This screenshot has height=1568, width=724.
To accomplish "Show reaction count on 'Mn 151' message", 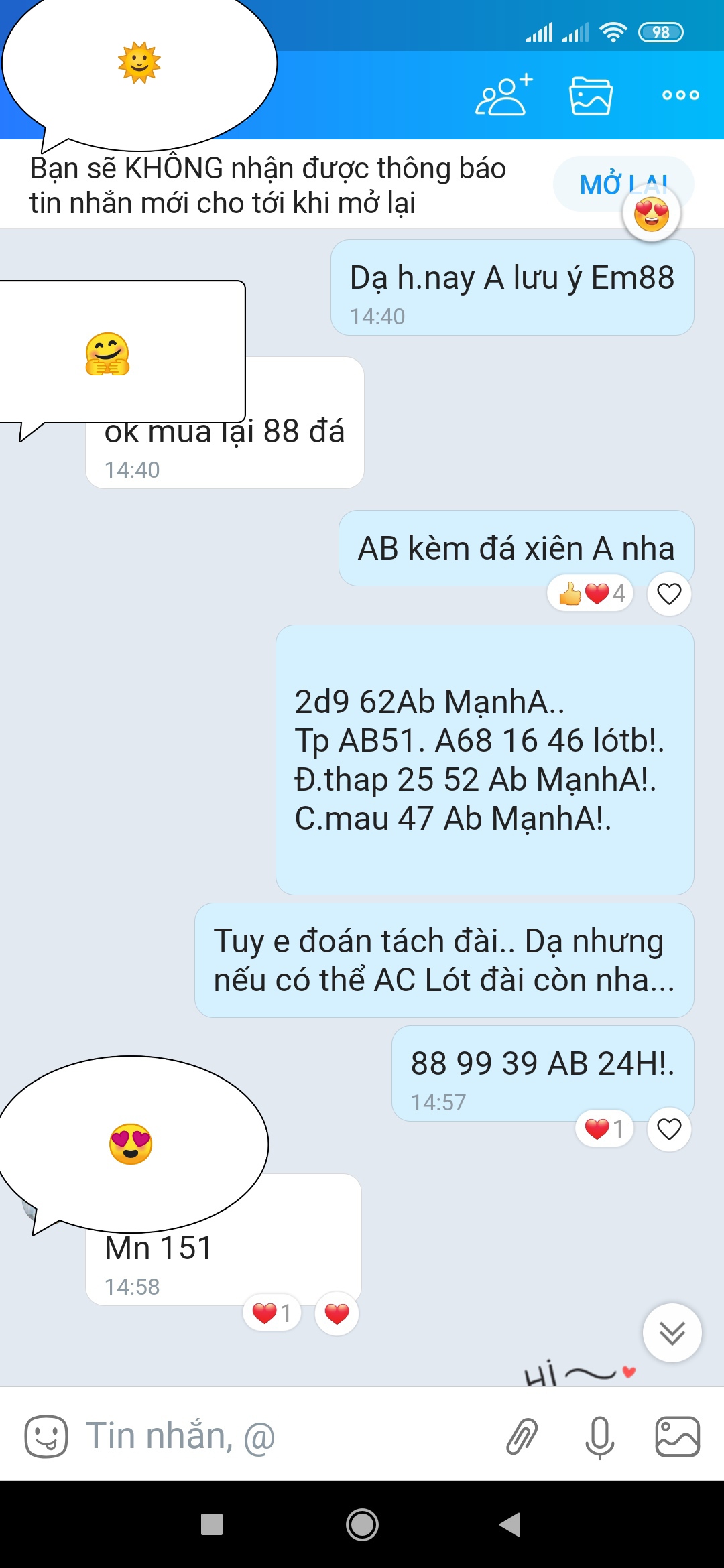I will tap(271, 1313).
